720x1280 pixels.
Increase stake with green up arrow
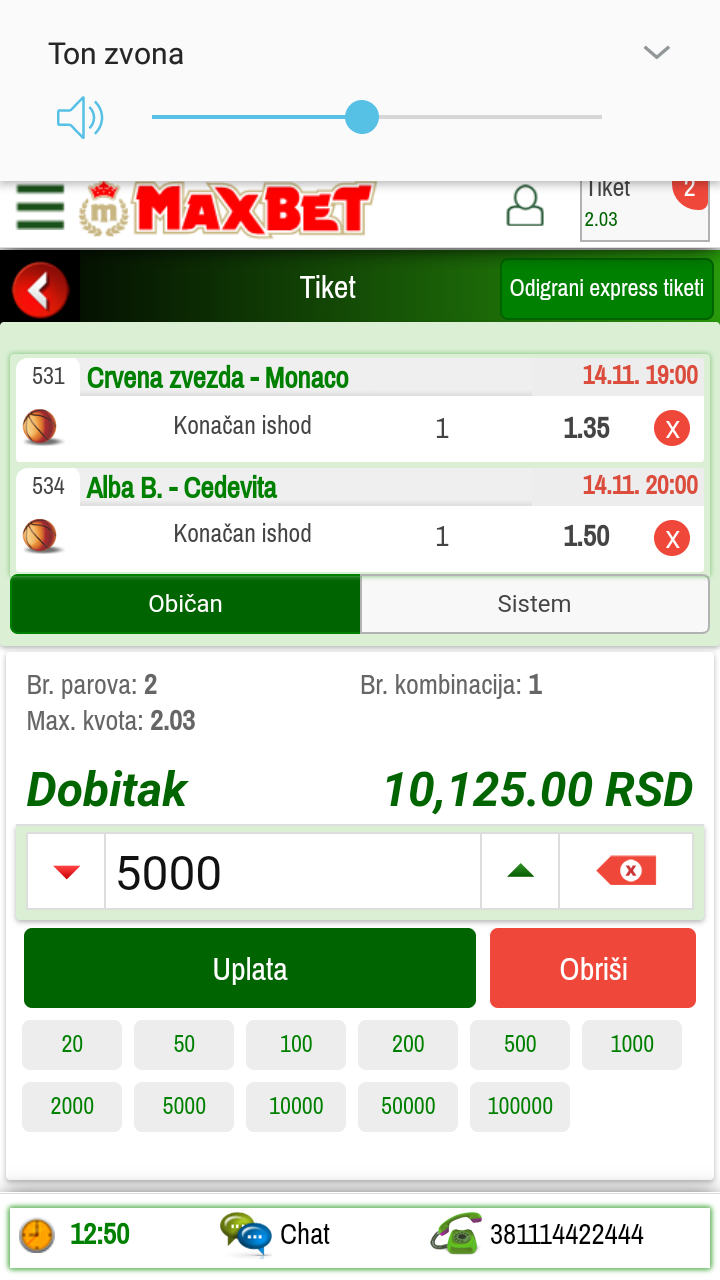click(520, 872)
